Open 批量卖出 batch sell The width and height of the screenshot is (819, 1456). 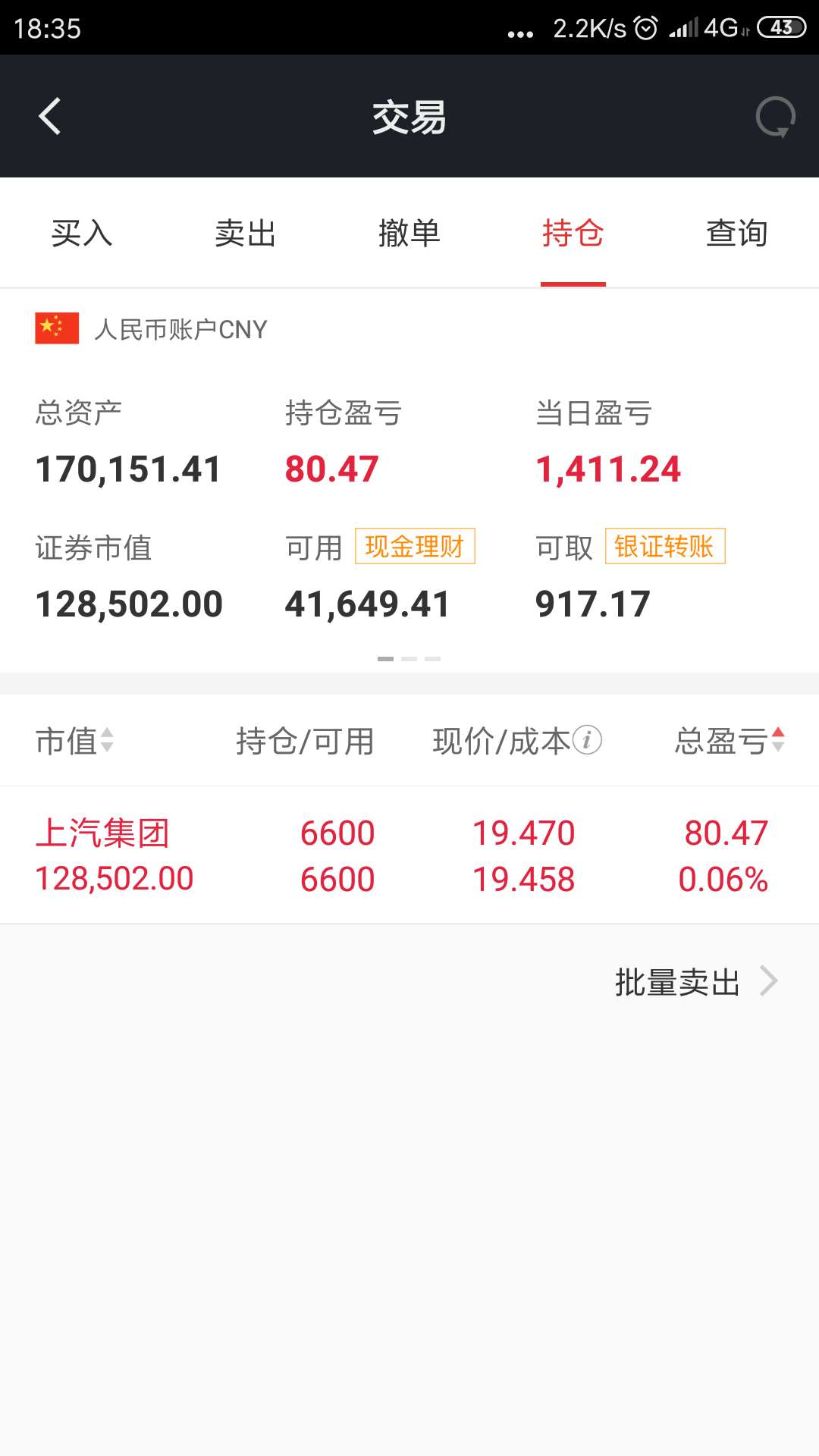696,982
